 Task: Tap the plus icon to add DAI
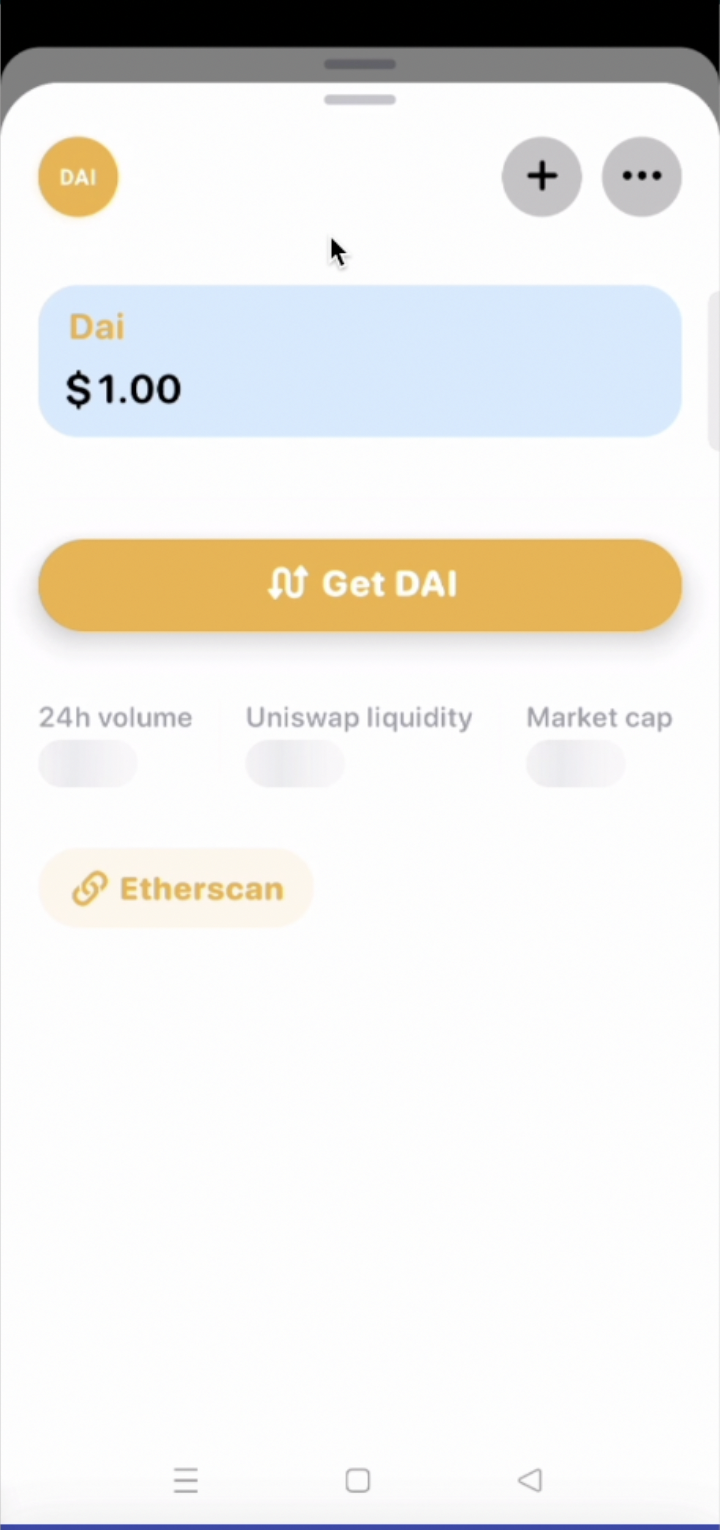[541, 177]
